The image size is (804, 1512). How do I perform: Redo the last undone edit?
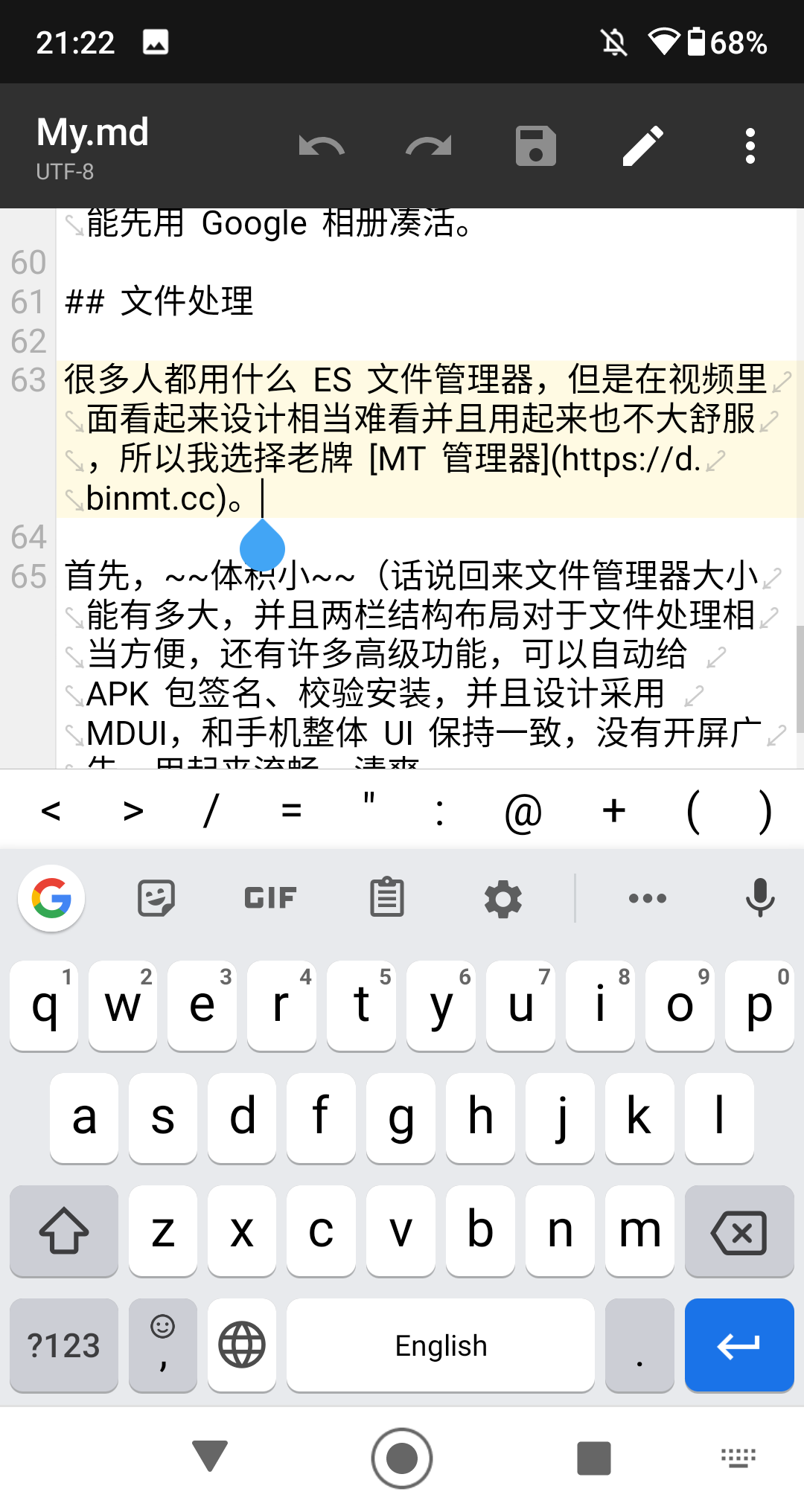(x=429, y=146)
